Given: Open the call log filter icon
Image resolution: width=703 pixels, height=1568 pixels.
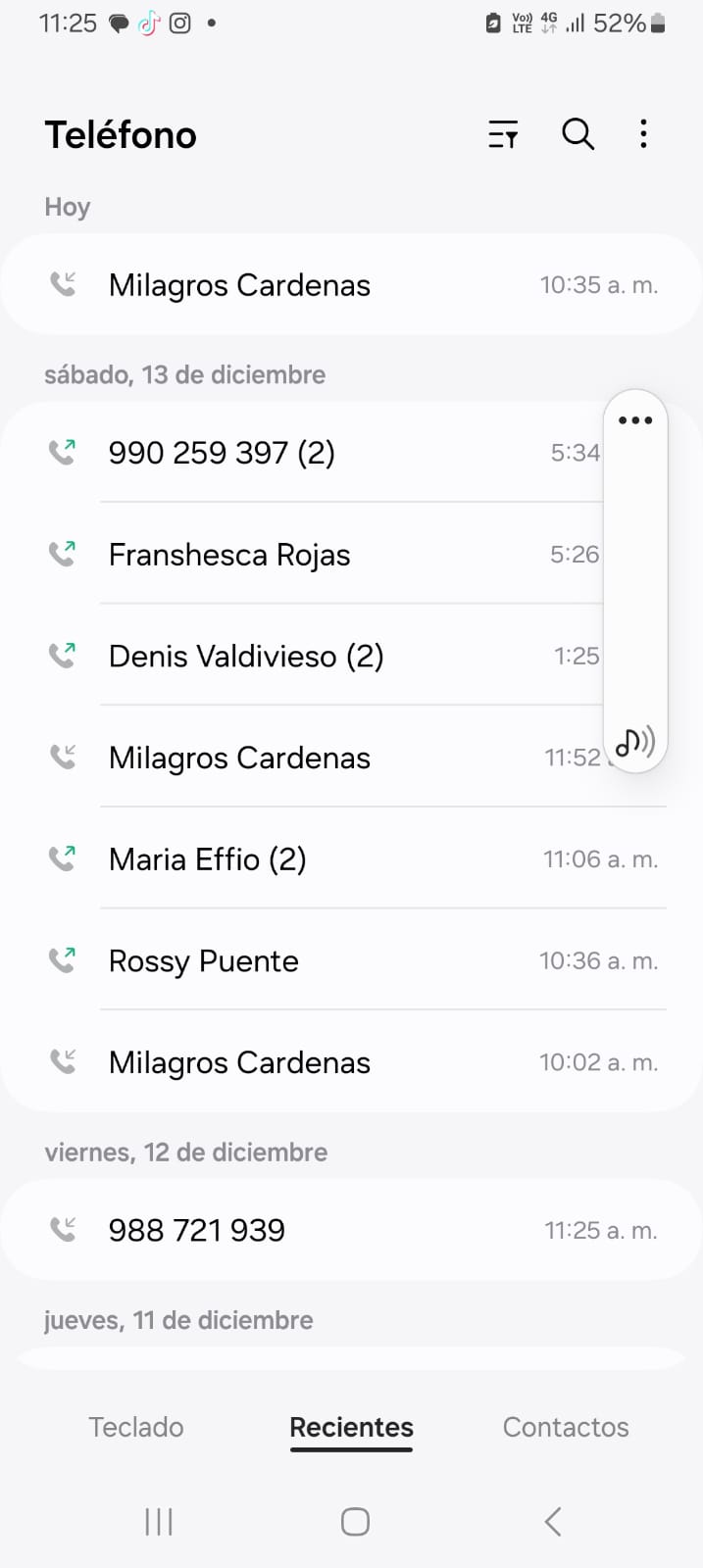Looking at the screenshot, I should 503,134.
